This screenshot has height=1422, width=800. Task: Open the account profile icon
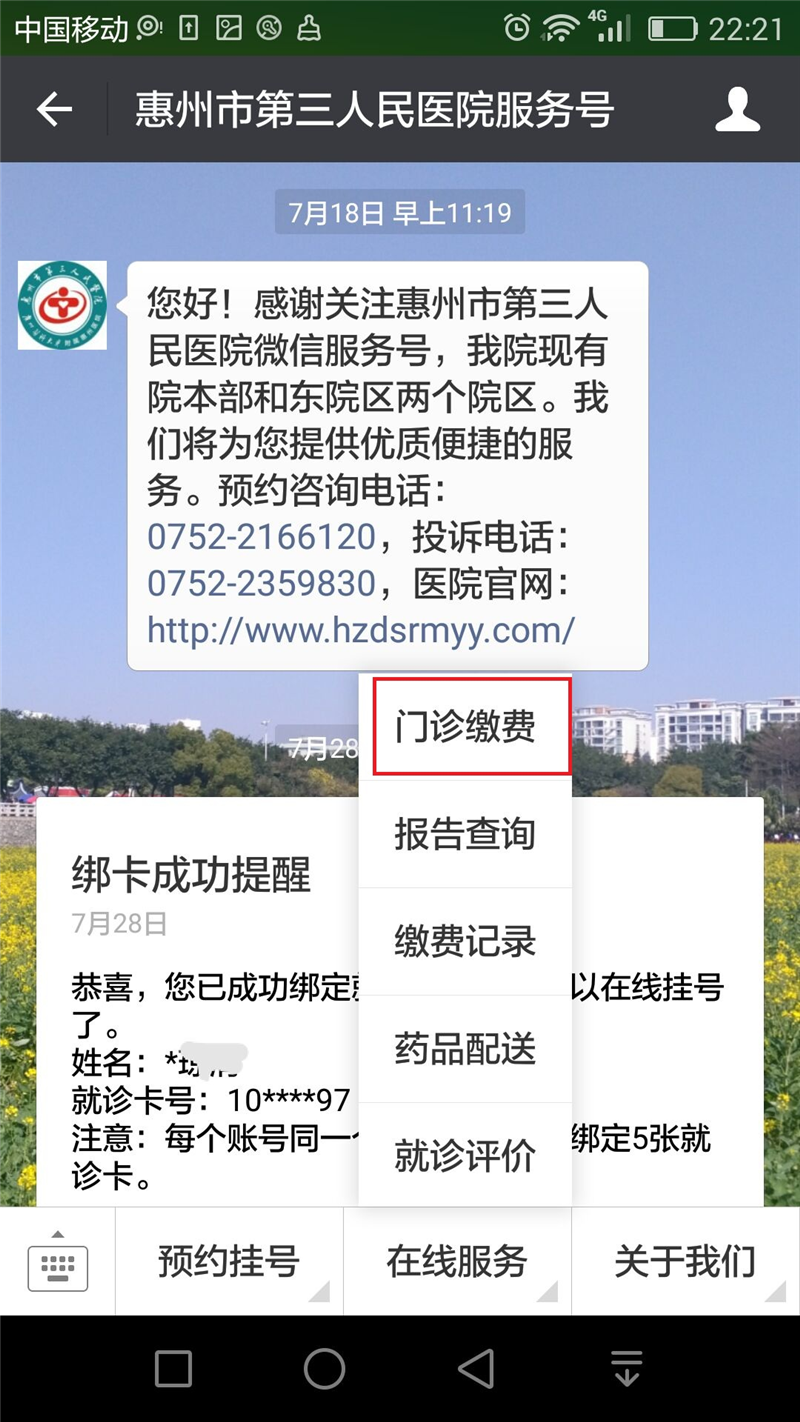tap(737, 110)
